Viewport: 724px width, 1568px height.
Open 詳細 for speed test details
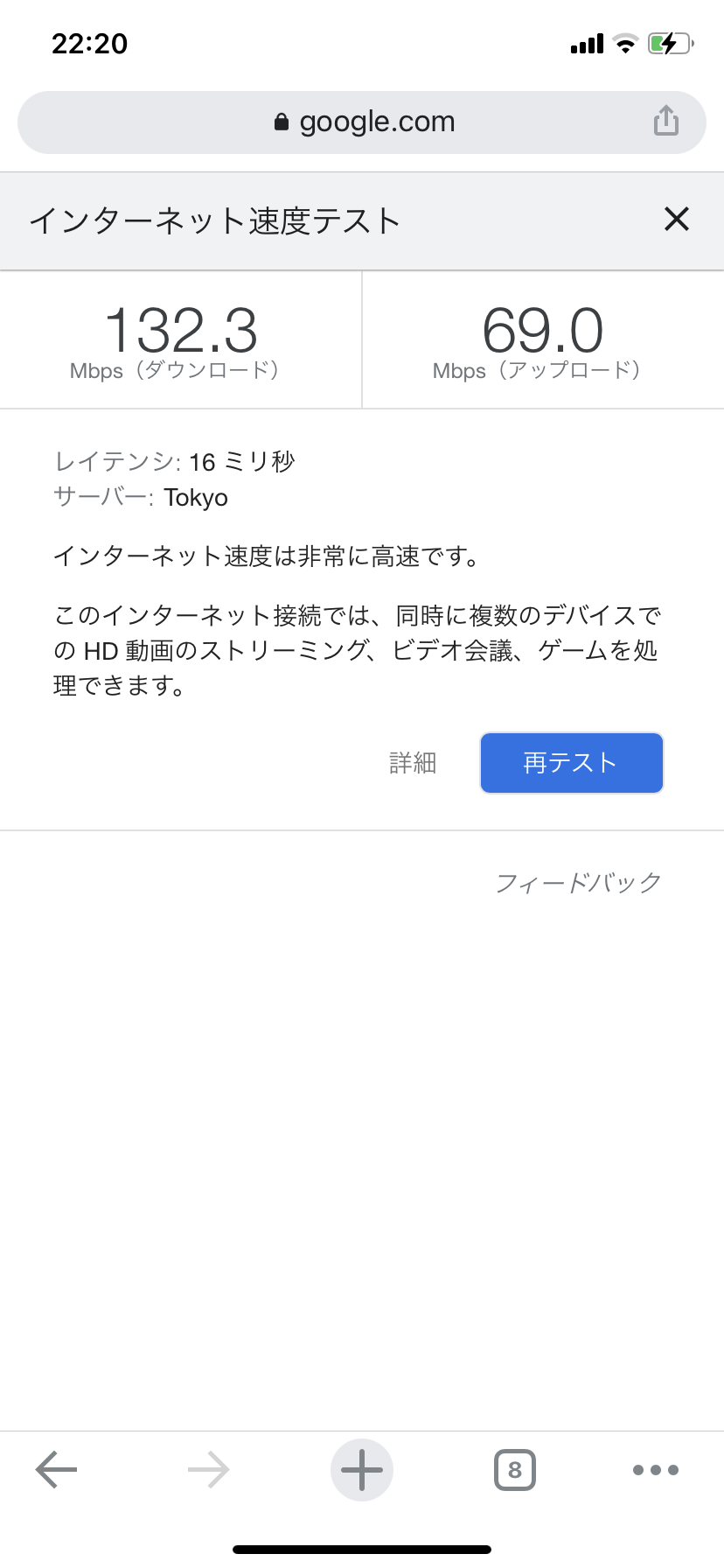(413, 763)
